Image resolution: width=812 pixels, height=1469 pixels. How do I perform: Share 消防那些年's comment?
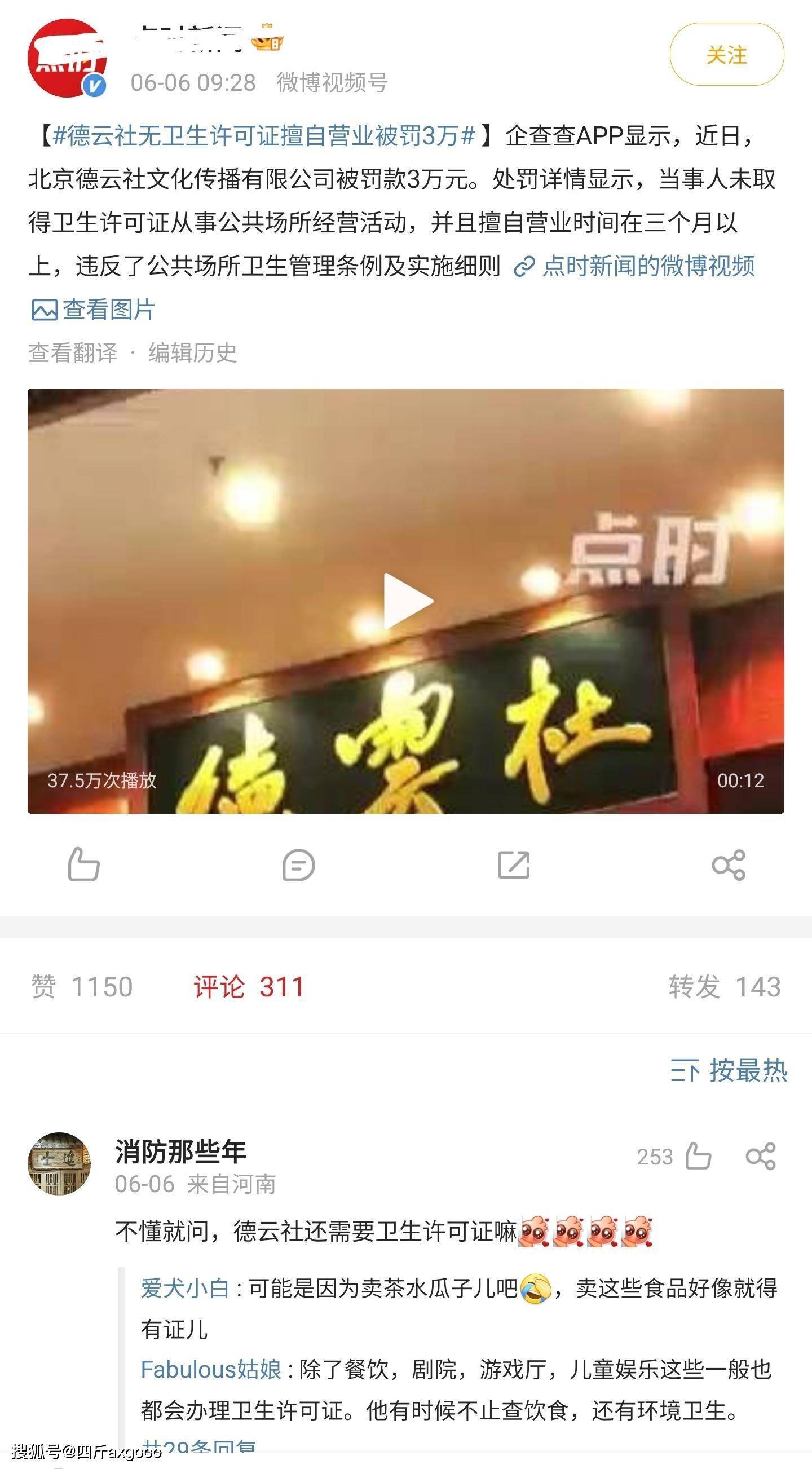tap(761, 1157)
